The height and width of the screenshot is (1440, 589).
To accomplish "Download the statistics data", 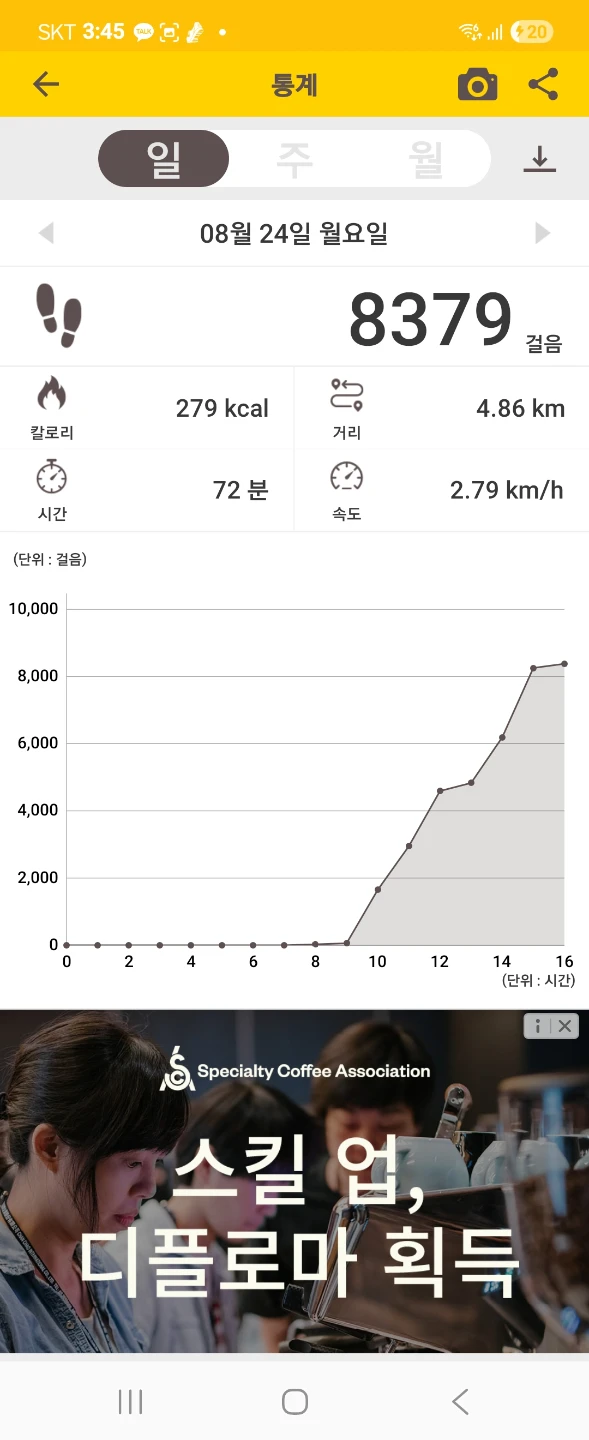I will (539, 160).
